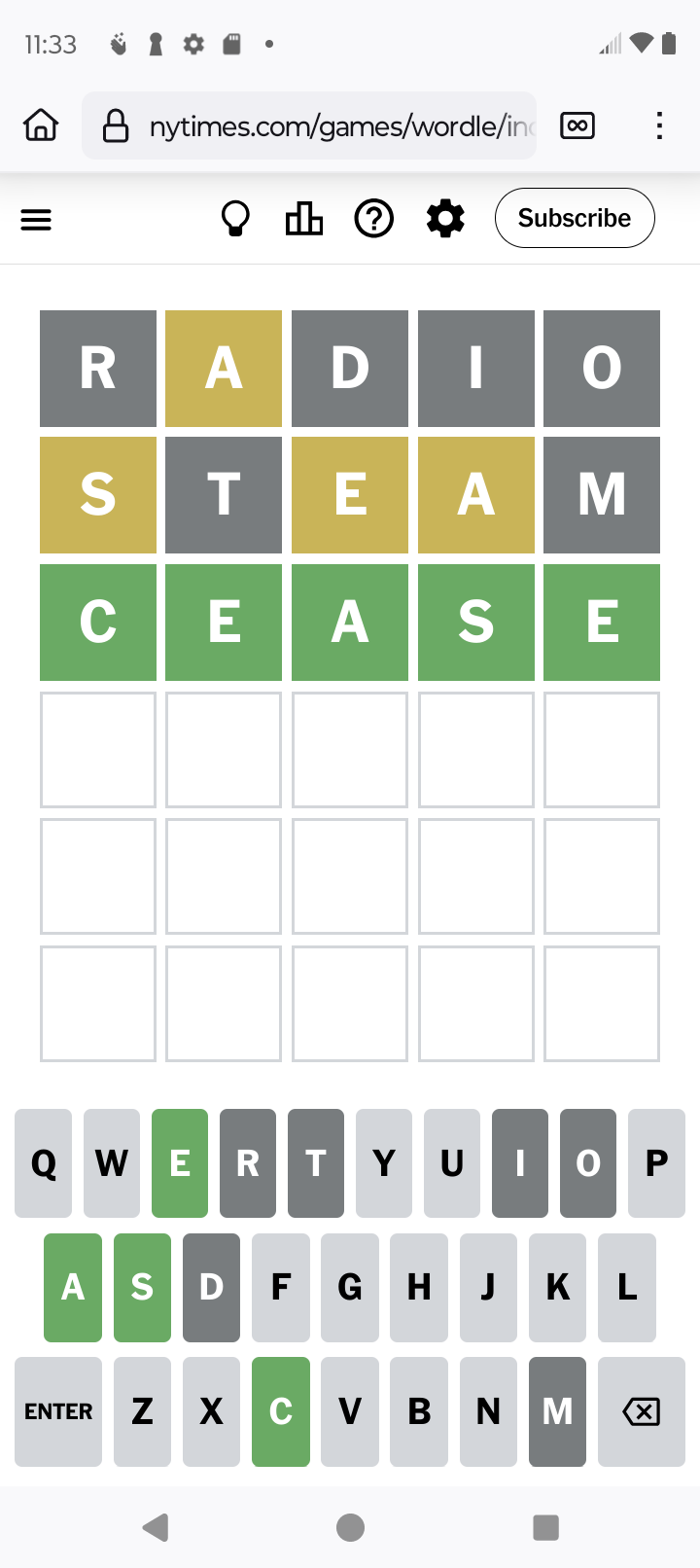
Task: Tap the letter L key
Action: (627, 1288)
